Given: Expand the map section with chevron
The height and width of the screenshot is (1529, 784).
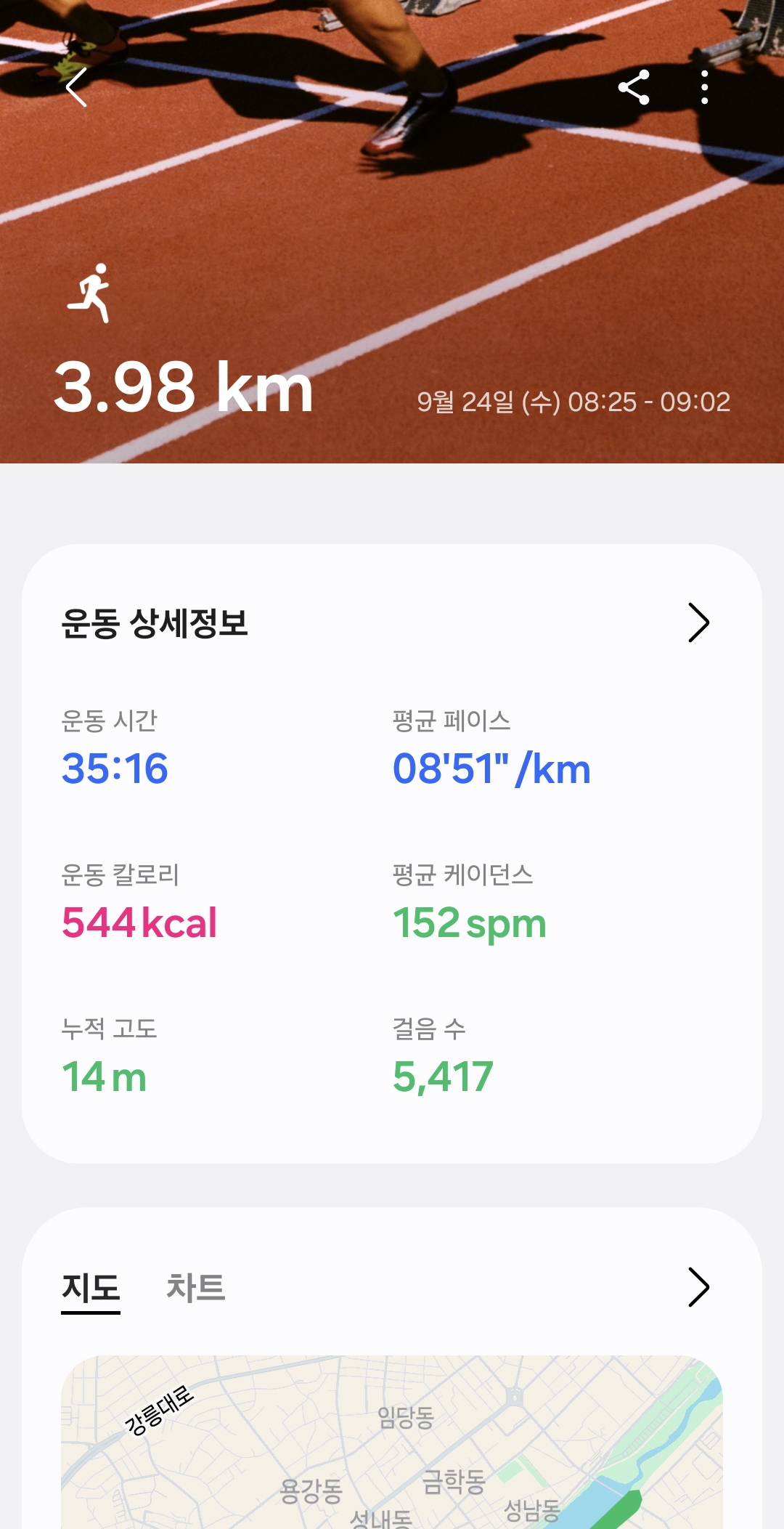Looking at the screenshot, I should (x=698, y=1288).
